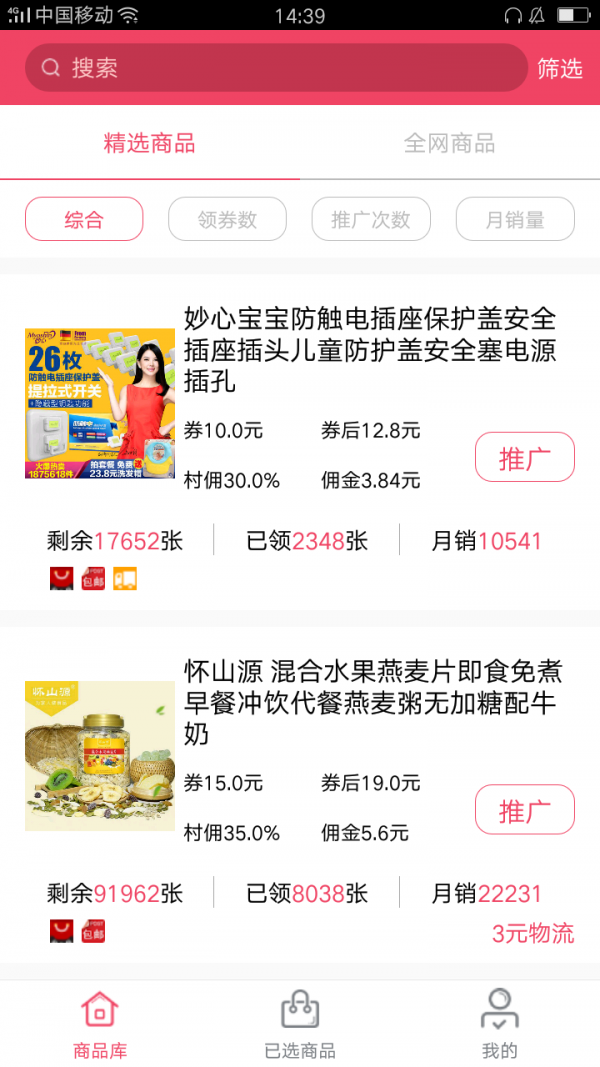
Task: Switch to the 精选商品 tab
Action: pos(150,143)
